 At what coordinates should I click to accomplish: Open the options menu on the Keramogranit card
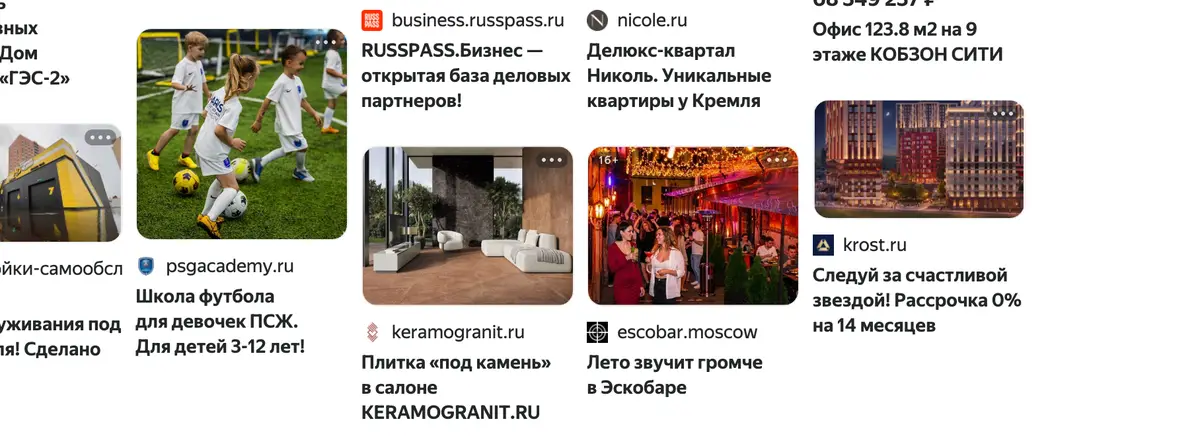click(x=552, y=160)
